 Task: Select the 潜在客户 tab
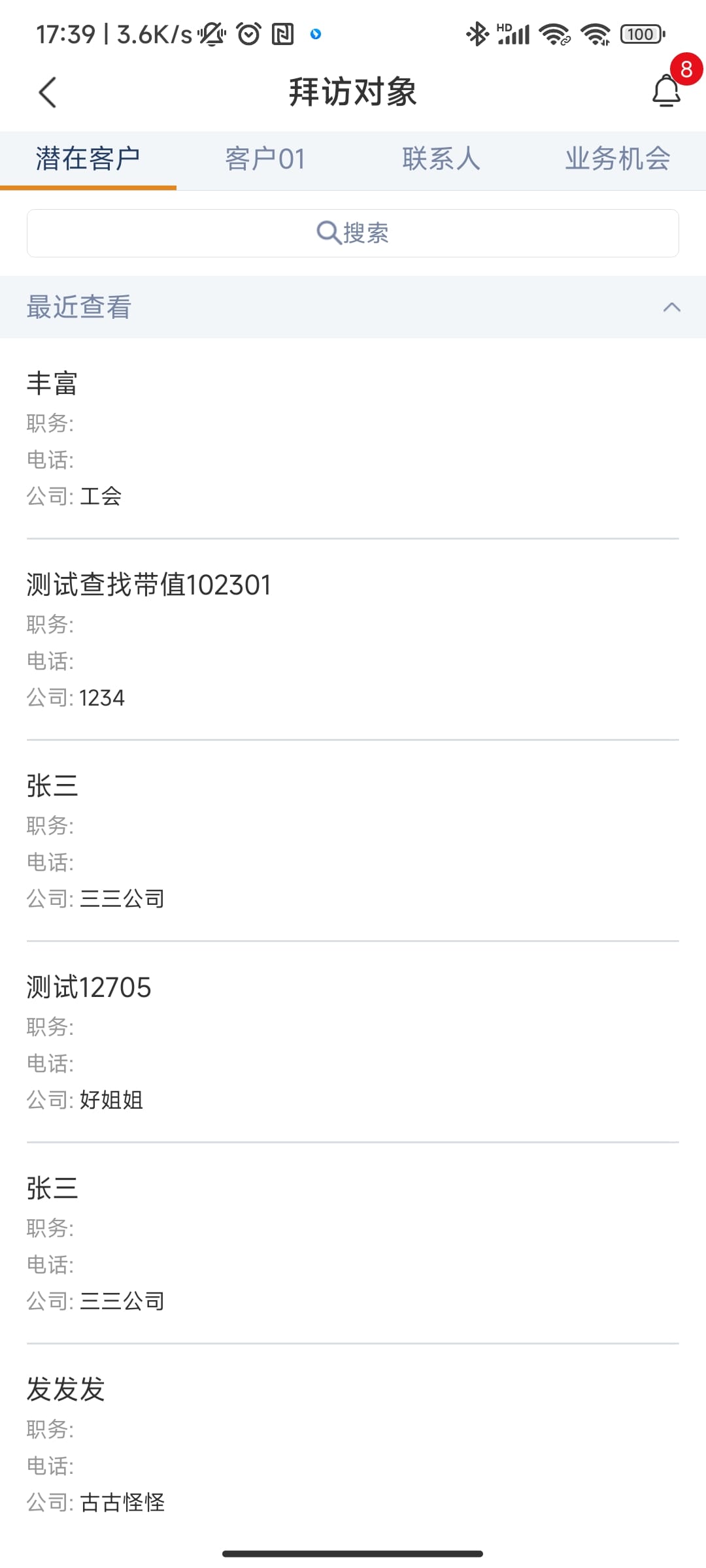pos(88,159)
